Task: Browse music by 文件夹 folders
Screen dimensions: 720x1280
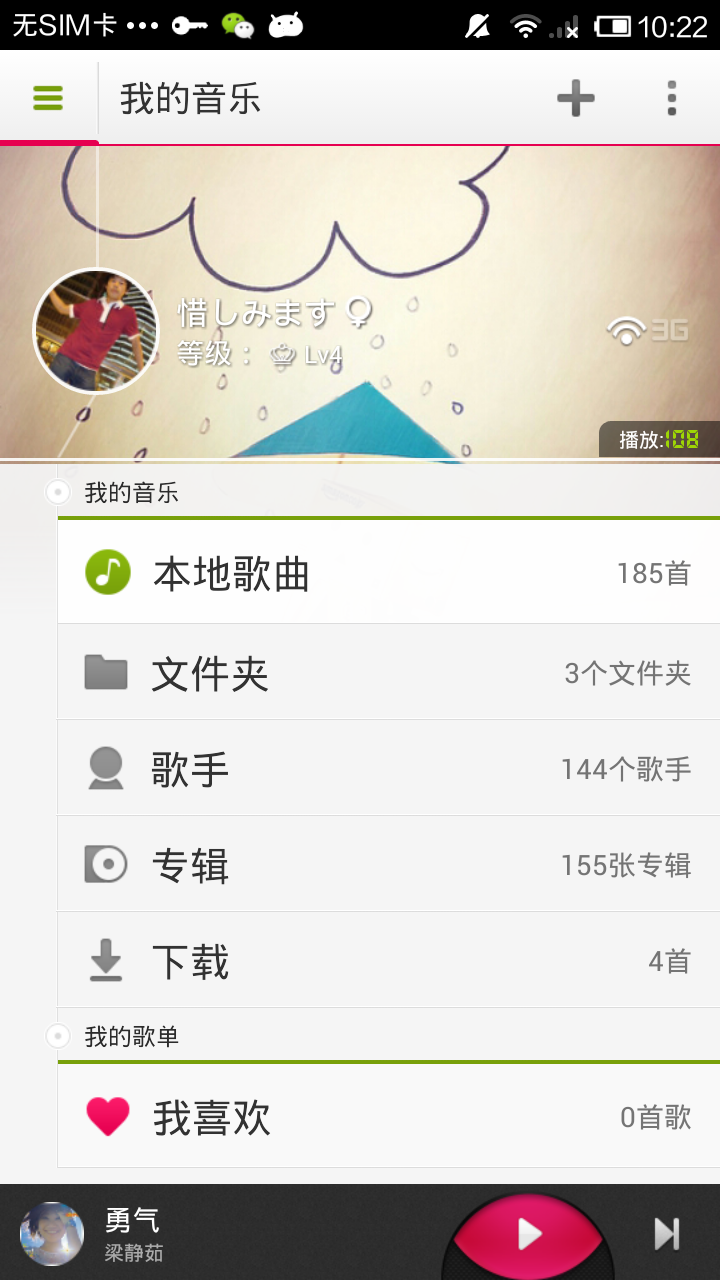Action: [388, 672]
